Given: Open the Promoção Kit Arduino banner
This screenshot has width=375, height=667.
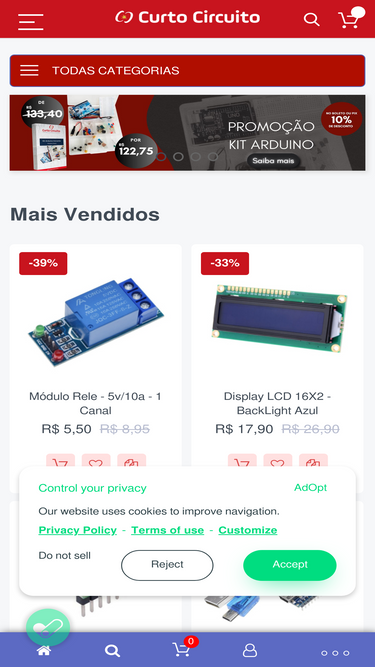Looking at the screenshot, I should (x=188, y=133).
